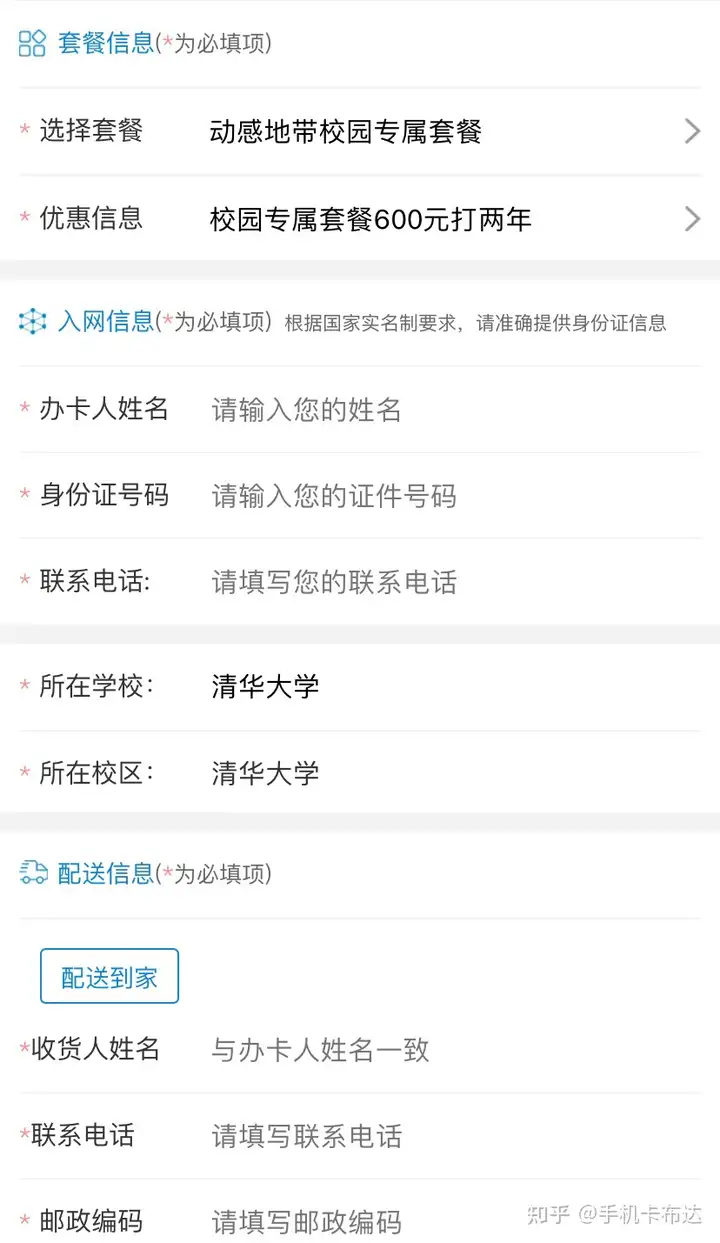Open the 选择套餐 plan selector

pyautogui.click(x=450, y=131)
